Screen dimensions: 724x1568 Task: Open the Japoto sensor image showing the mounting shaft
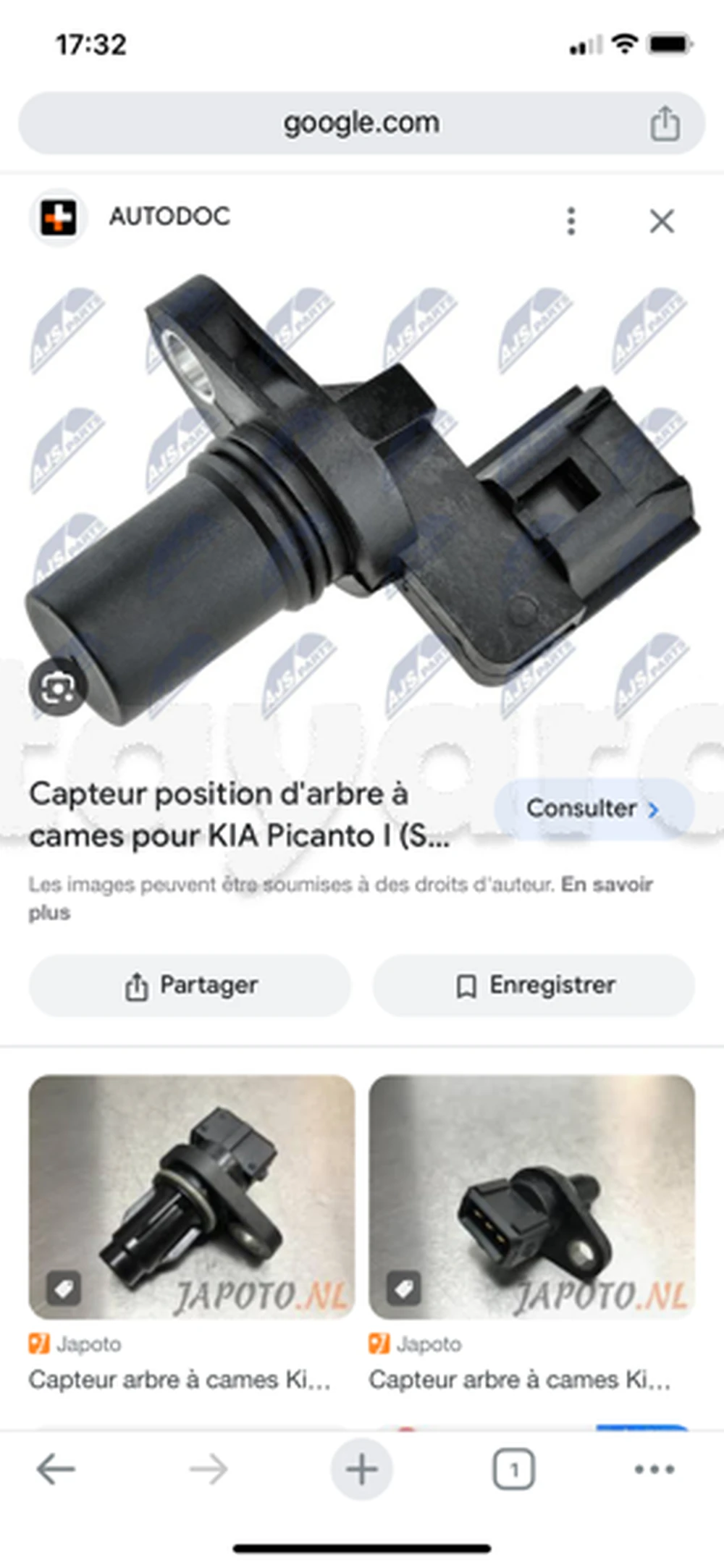192,1196
